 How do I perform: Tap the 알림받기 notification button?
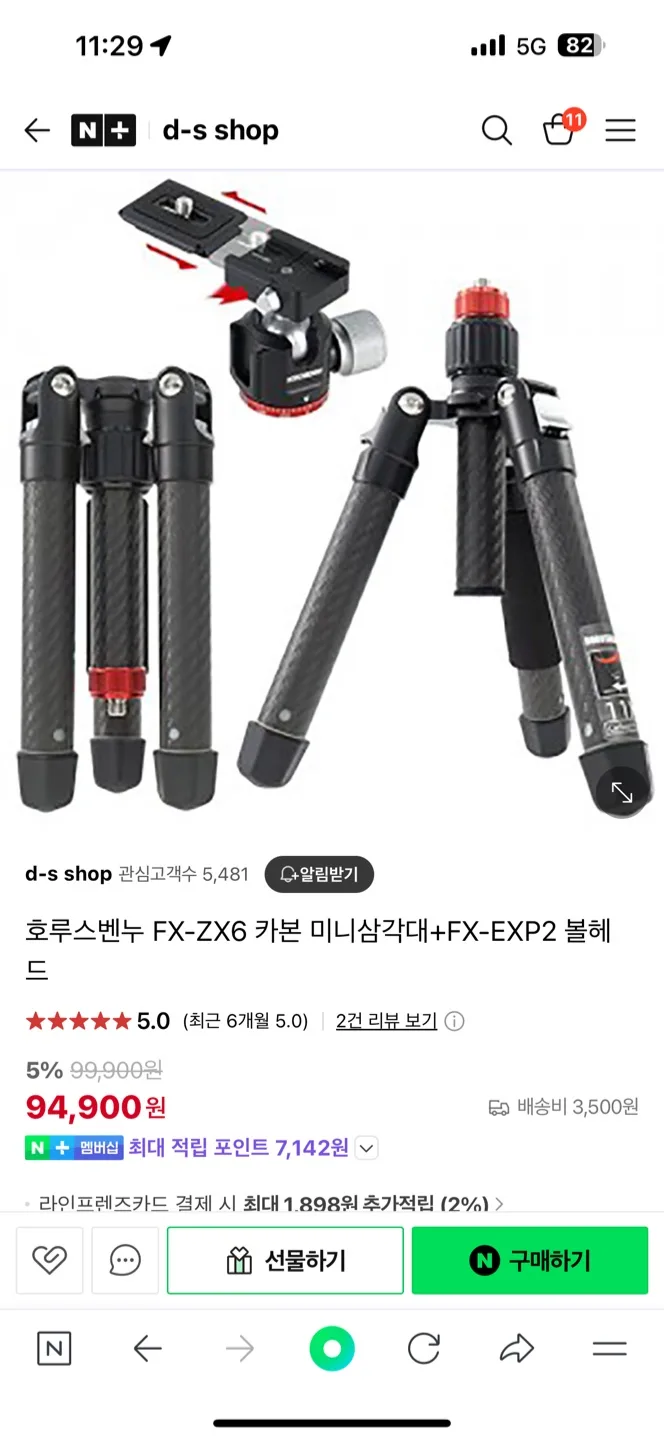coord(319,874)
